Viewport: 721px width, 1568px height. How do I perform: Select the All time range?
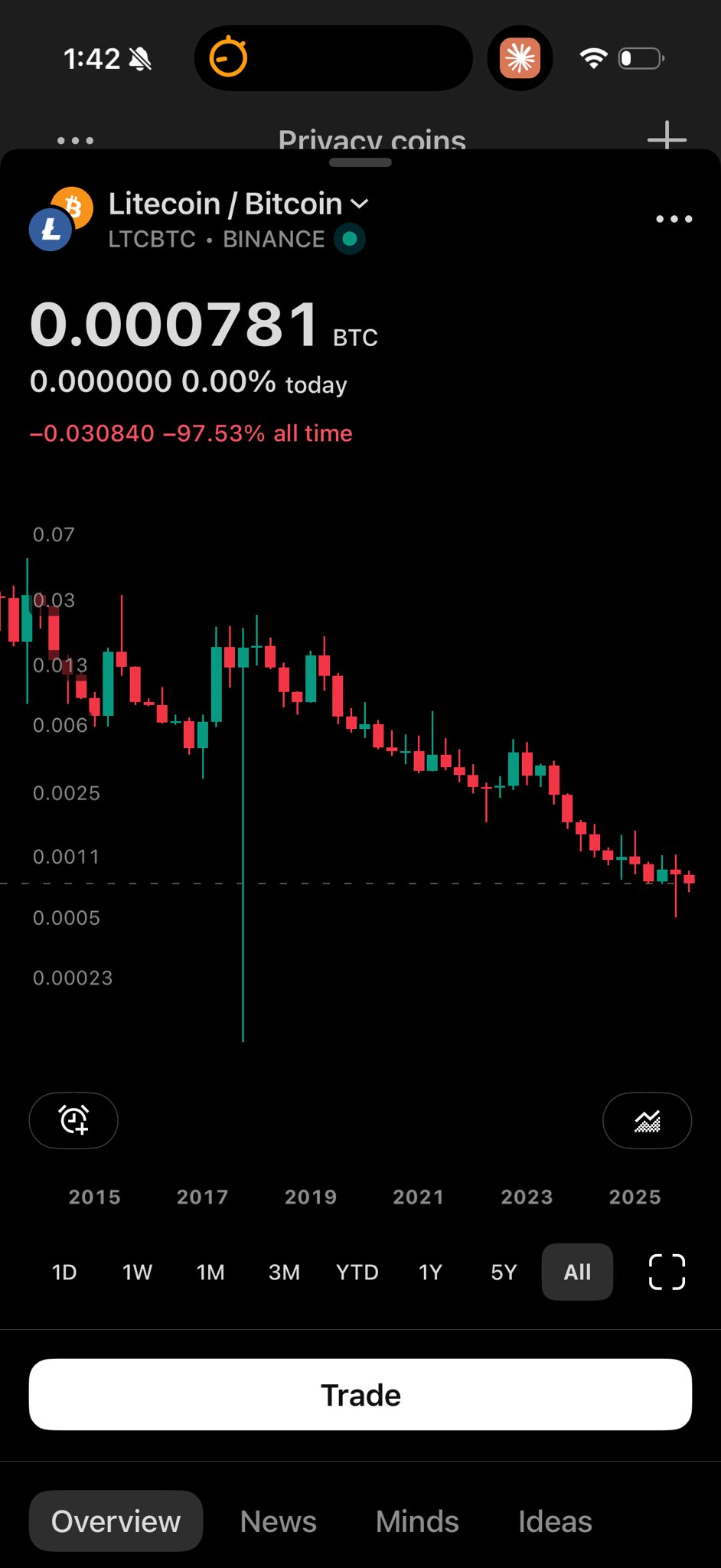point(577,1272)
